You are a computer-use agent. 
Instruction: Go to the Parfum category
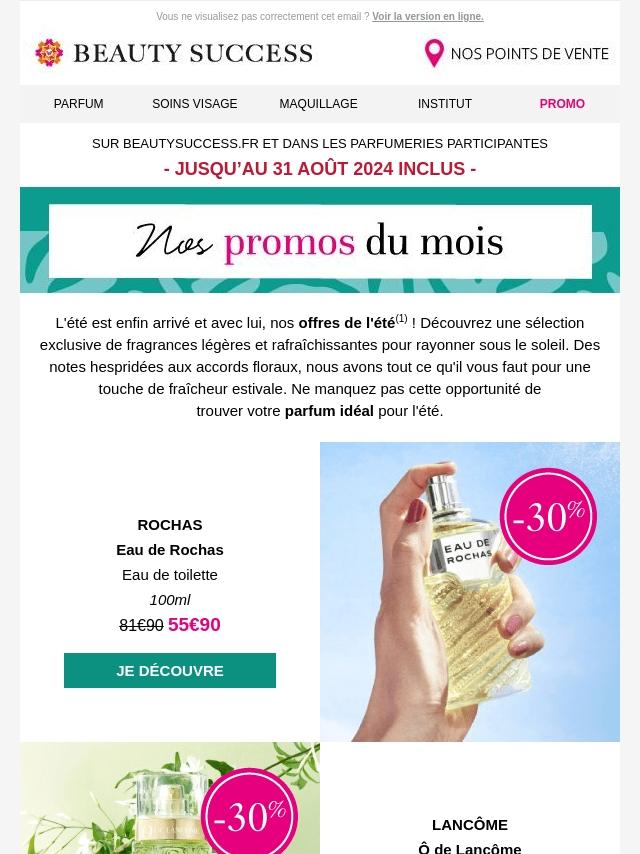tap(78, 103)
